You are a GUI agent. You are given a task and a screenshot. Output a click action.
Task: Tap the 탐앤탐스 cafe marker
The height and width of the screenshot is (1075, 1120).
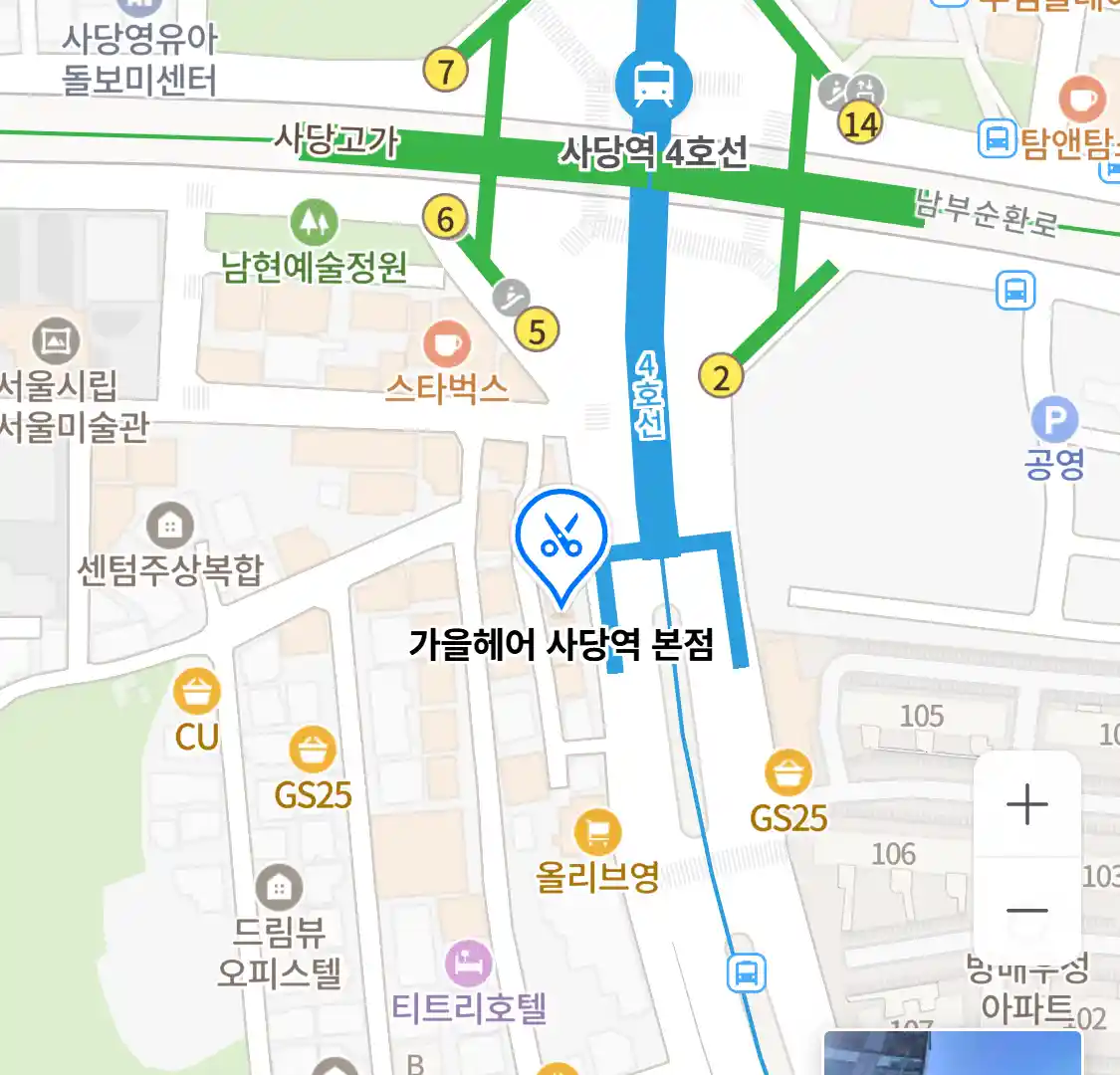pos(1081,100)
